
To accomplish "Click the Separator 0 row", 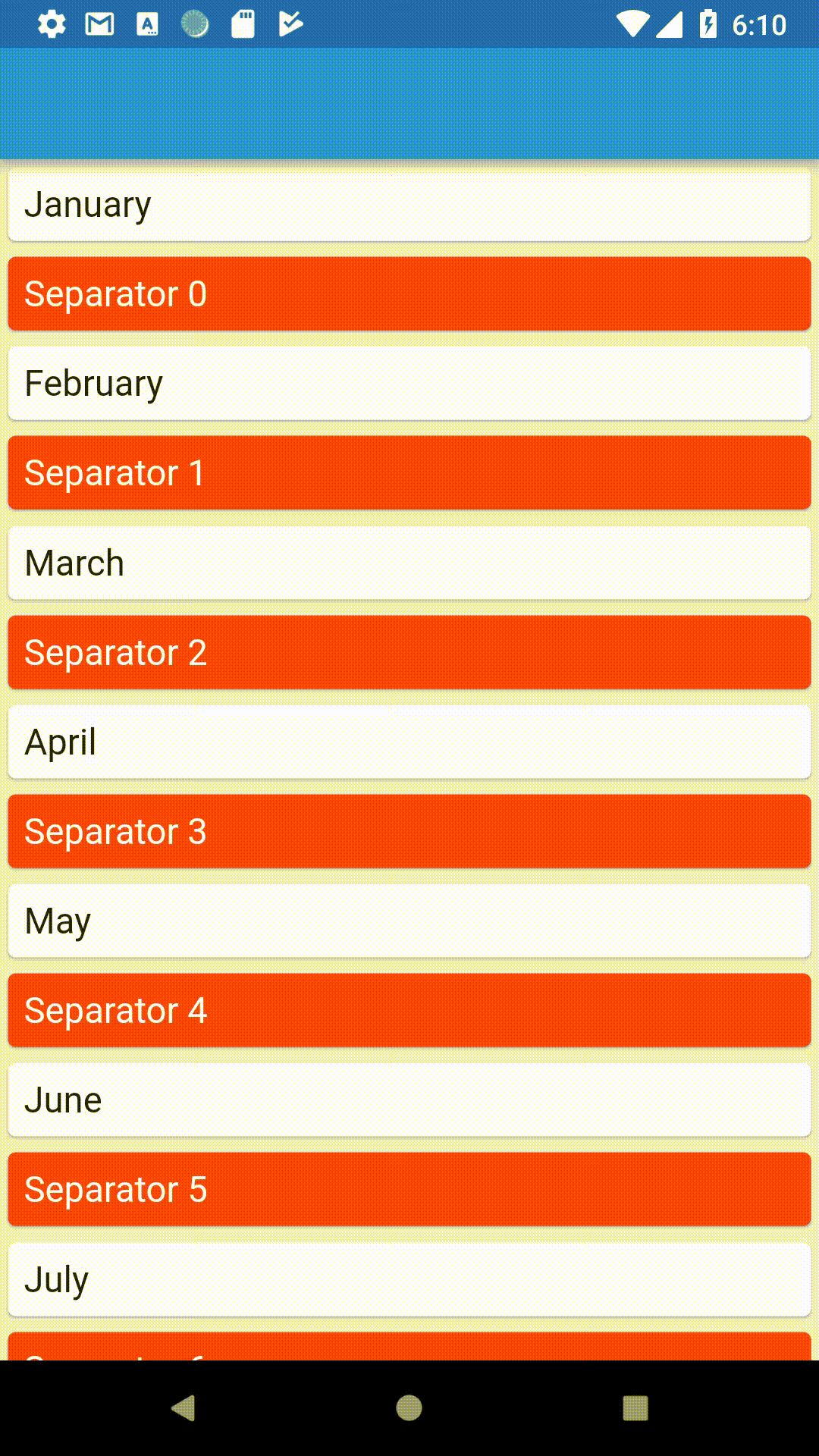I will pos(409,293).
